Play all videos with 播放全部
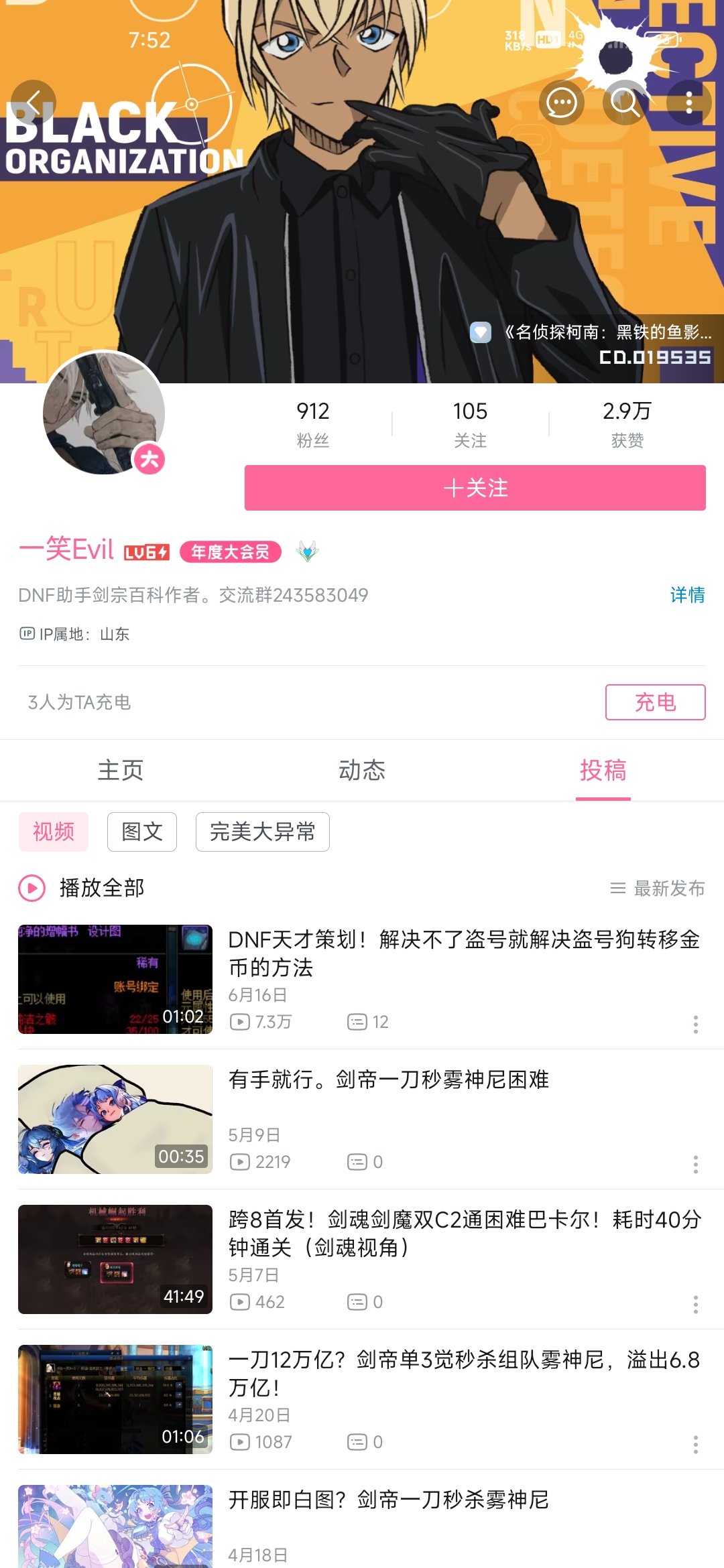This screenshot has height=1568, width=724. tap(82, 888)
